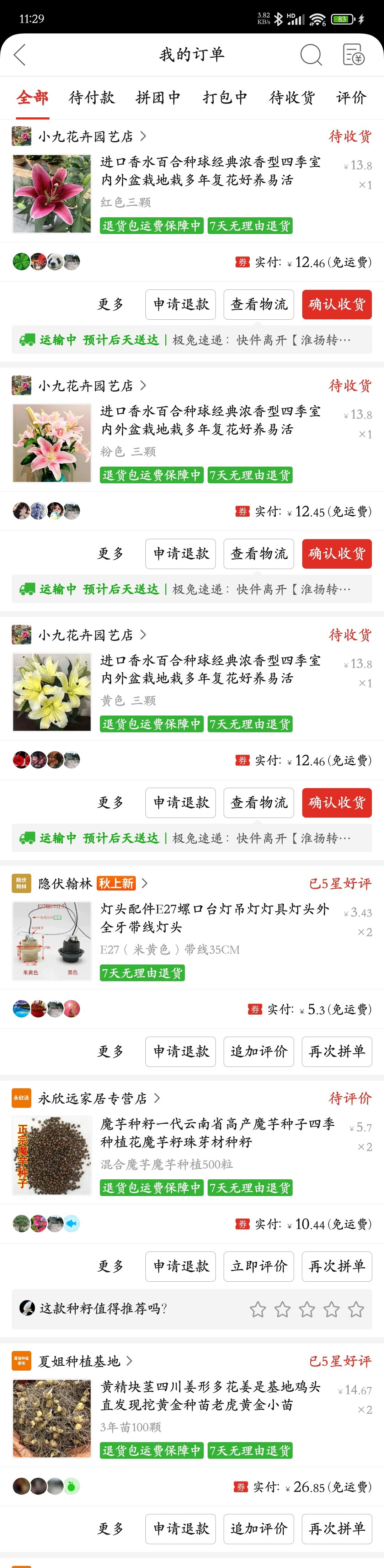Rate 魔芋种籽 five stars
The image size is (384, 1568).
(356, 1309)
